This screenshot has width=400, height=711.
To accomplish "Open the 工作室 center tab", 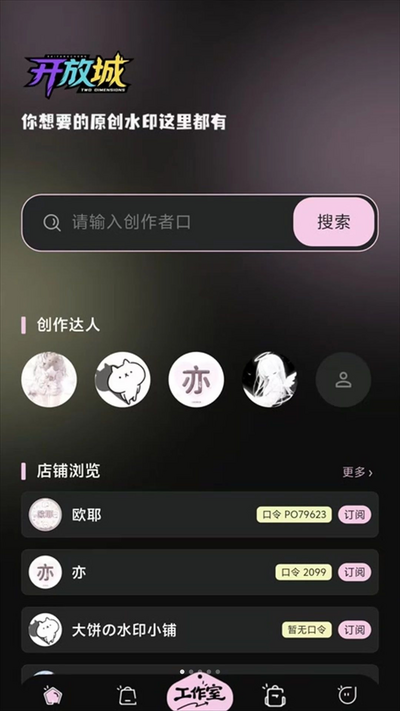I will tap(200, 692).
